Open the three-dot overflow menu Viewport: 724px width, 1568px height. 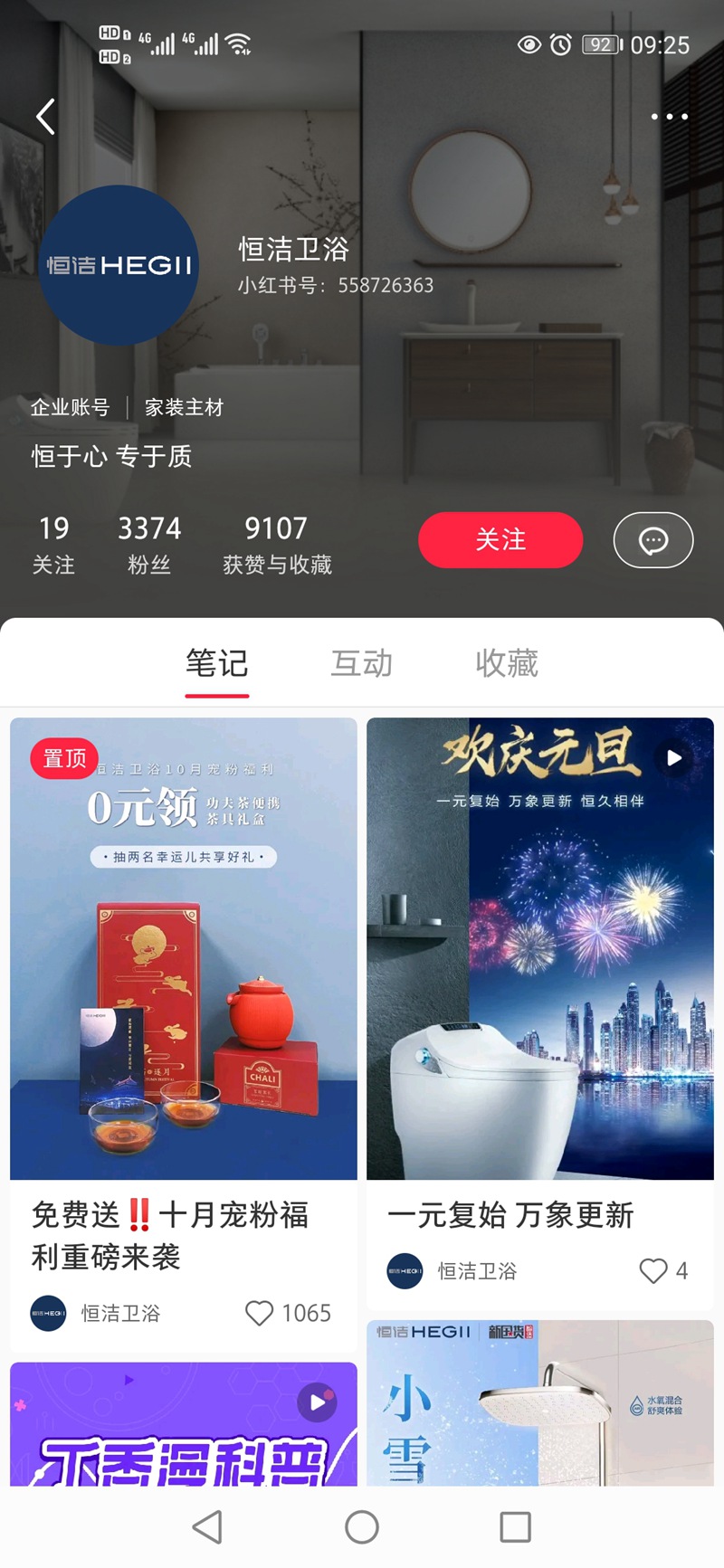pyautogui.click(x=669, y=117)
